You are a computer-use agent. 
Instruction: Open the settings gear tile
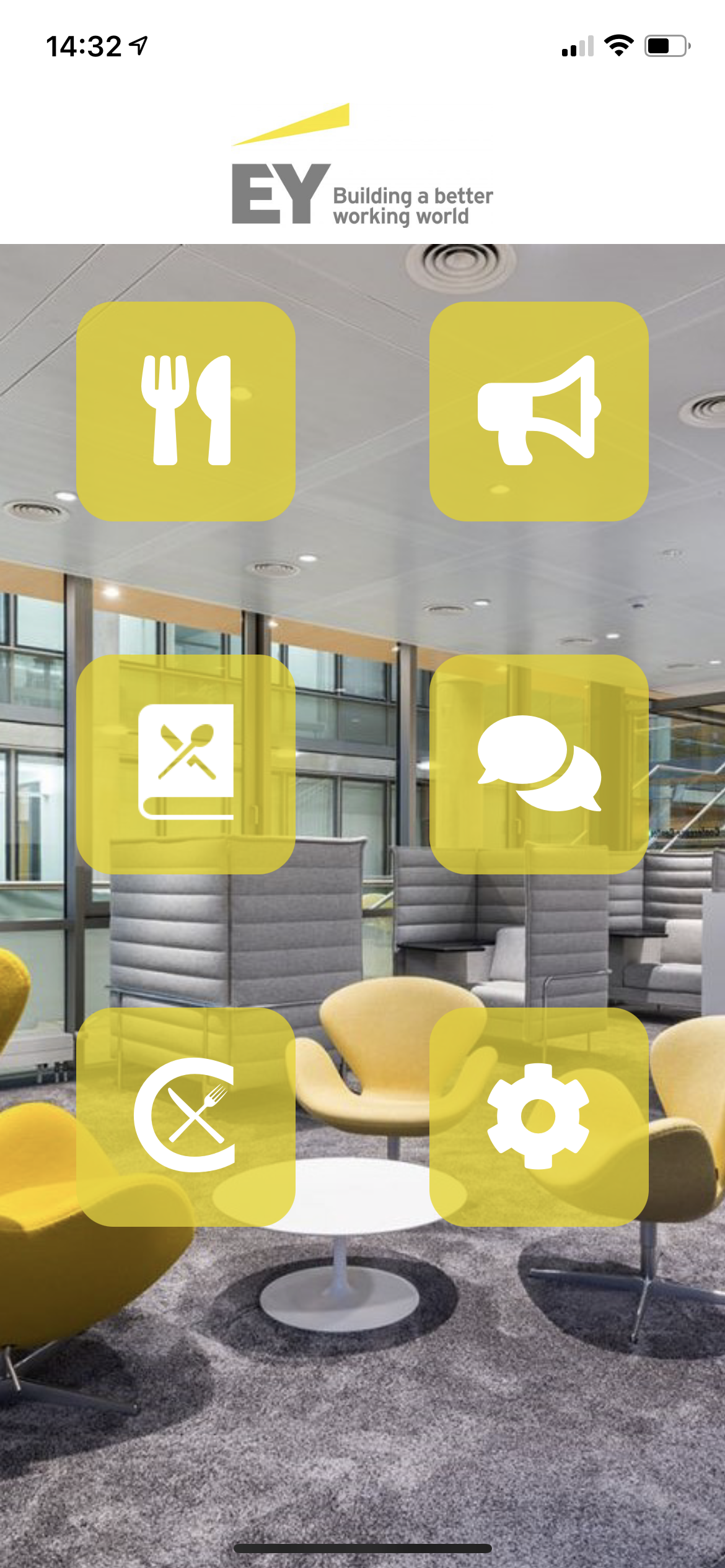coord(538,1116)
